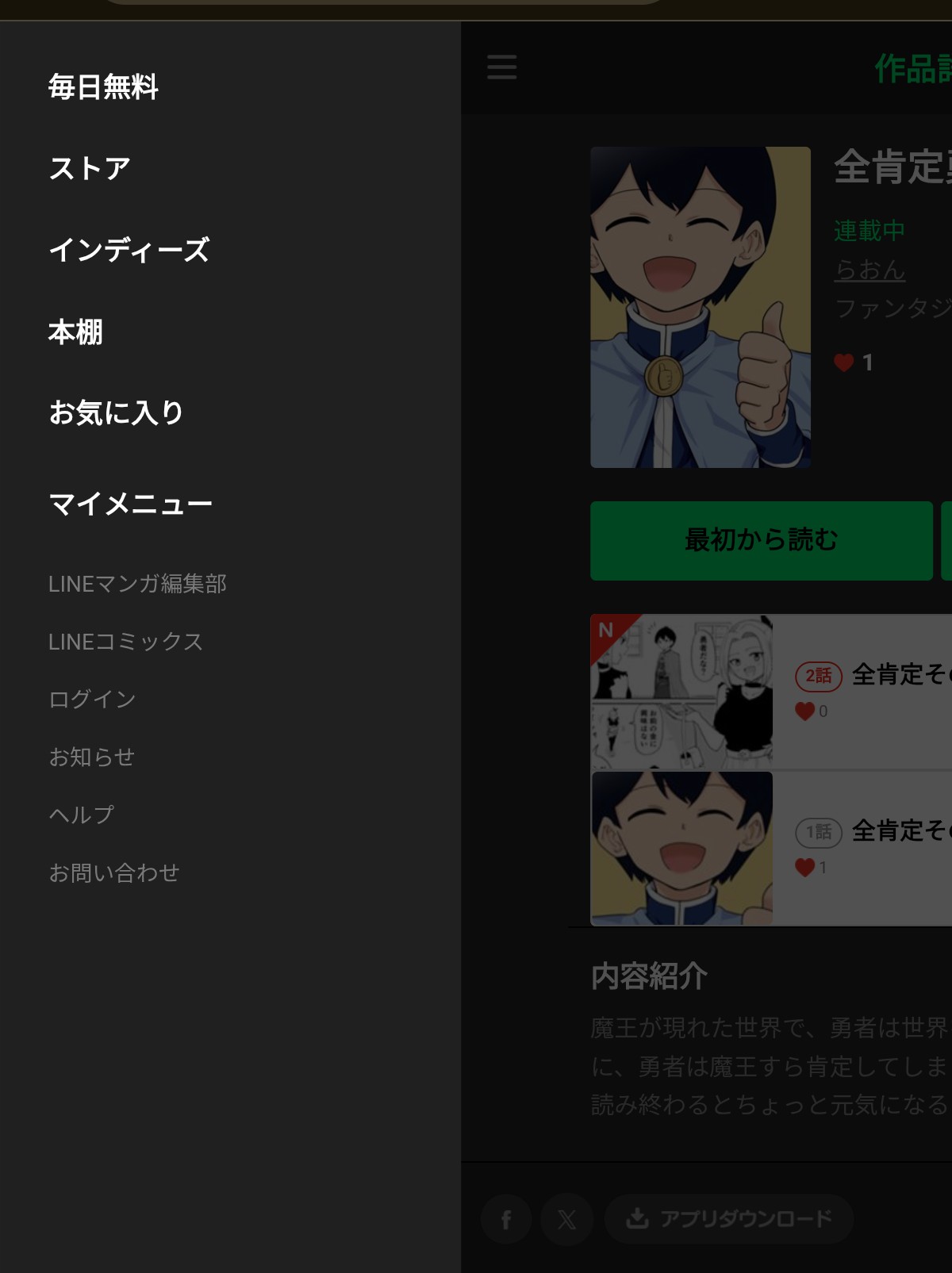Open ヘルプ help page
This screenshot has height=1273, width=952.
tap(81, 815)
